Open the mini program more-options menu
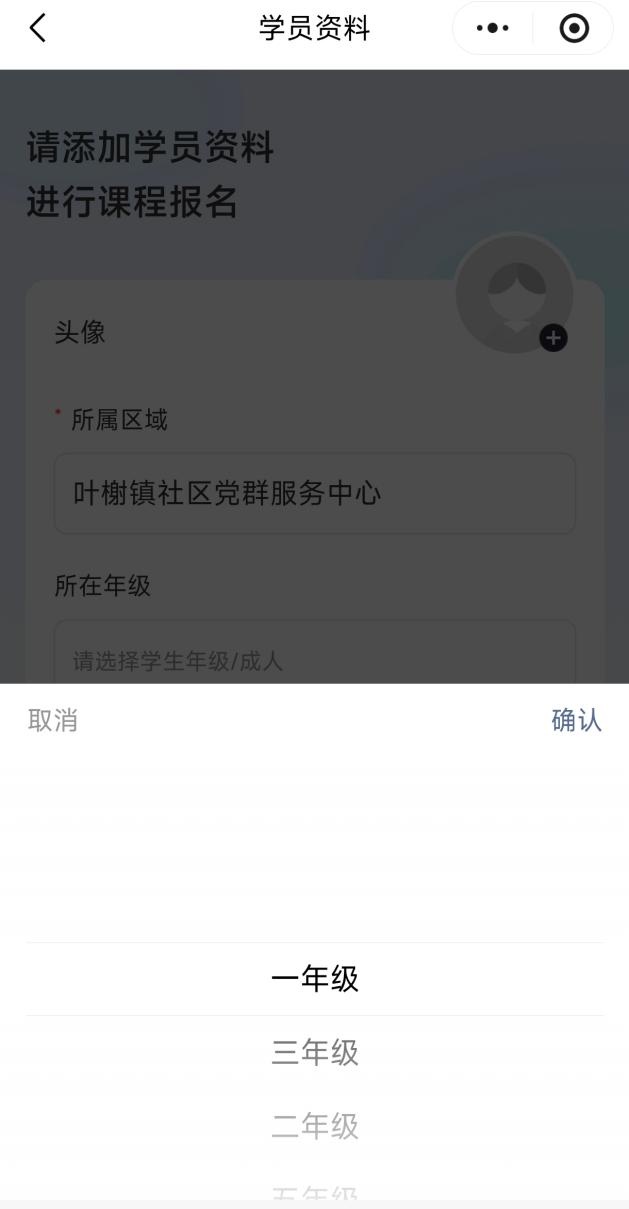 [492, 29]
